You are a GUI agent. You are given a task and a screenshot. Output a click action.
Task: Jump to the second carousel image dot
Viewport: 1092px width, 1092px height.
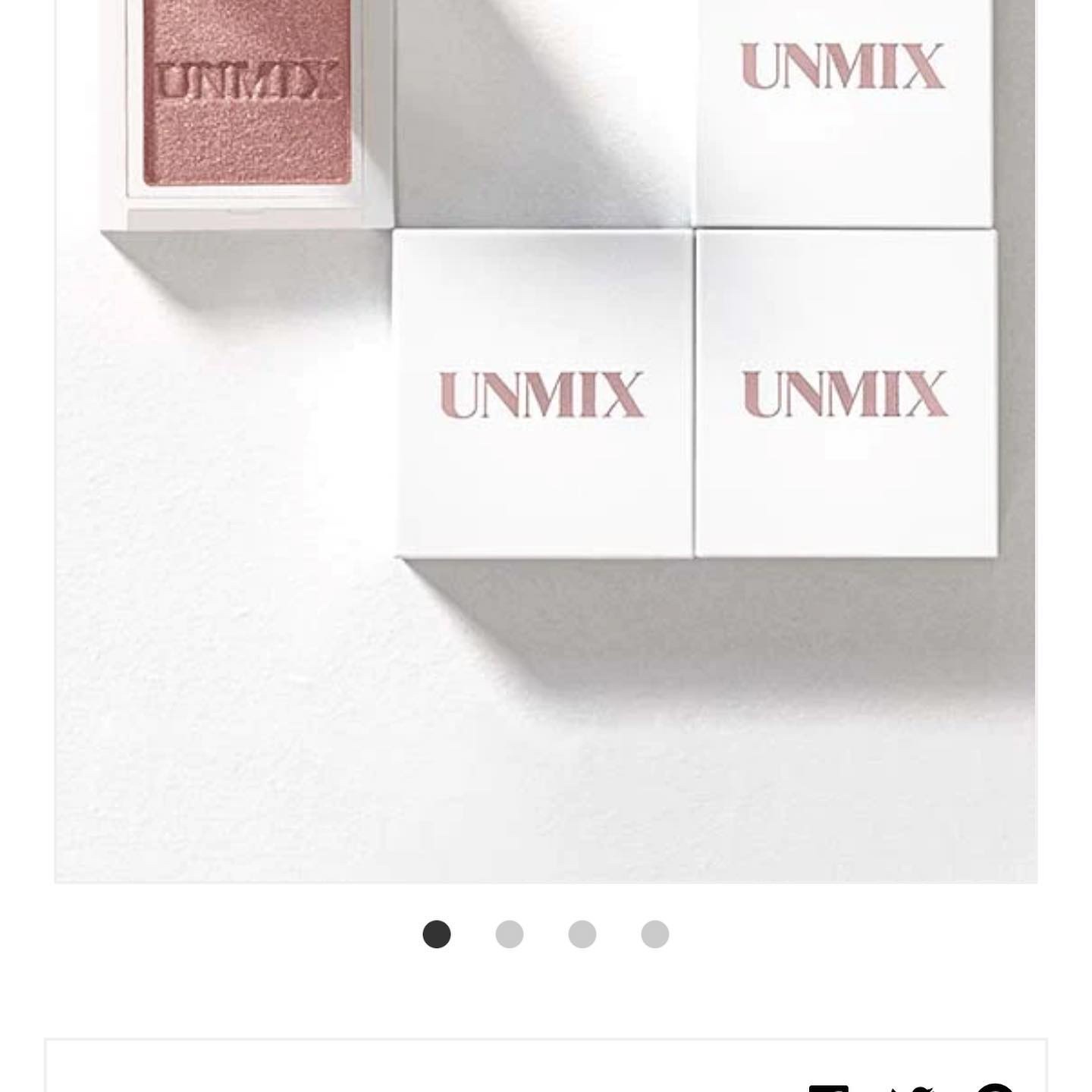point(510,934)
